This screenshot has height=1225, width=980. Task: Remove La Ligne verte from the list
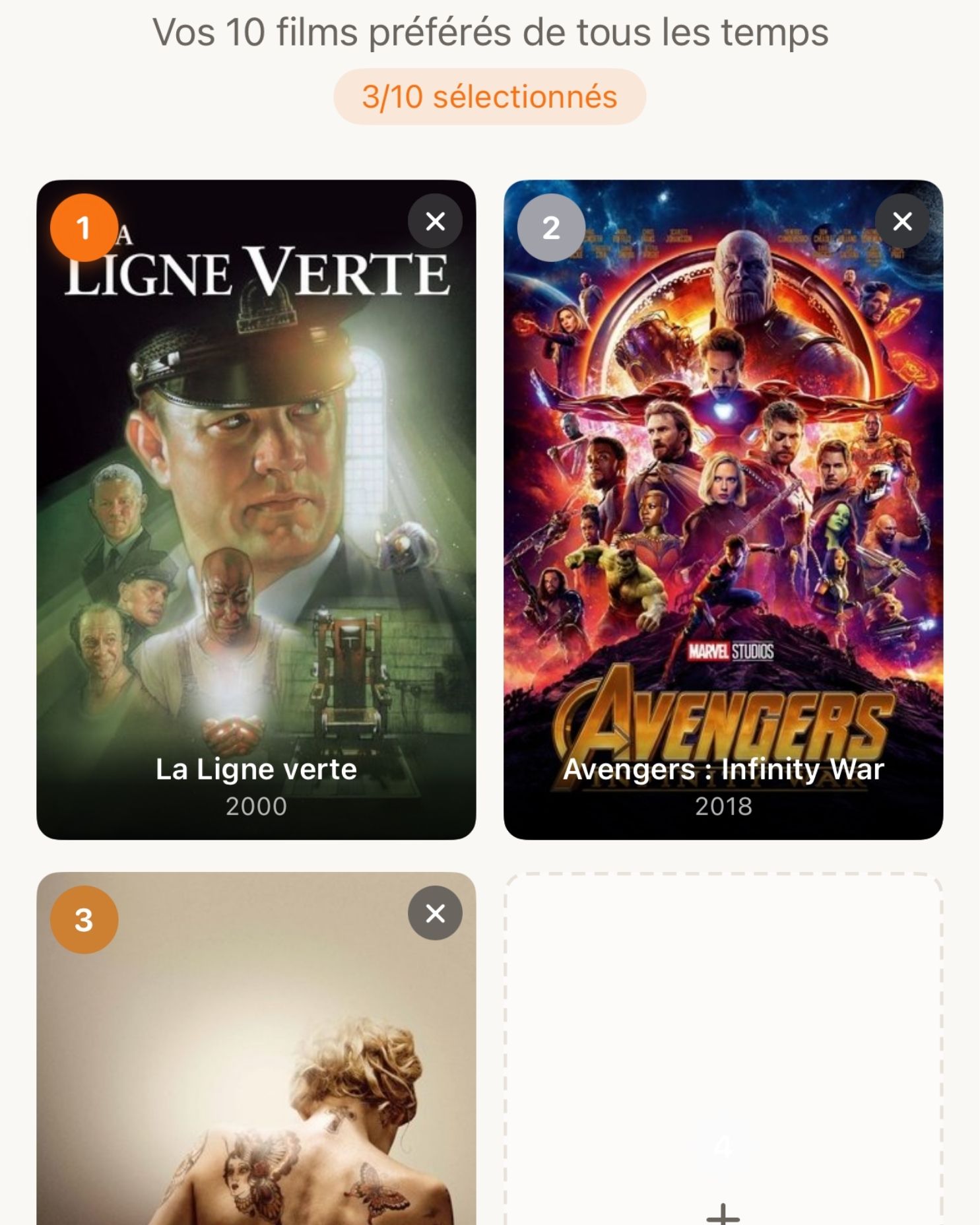[435, 222]
